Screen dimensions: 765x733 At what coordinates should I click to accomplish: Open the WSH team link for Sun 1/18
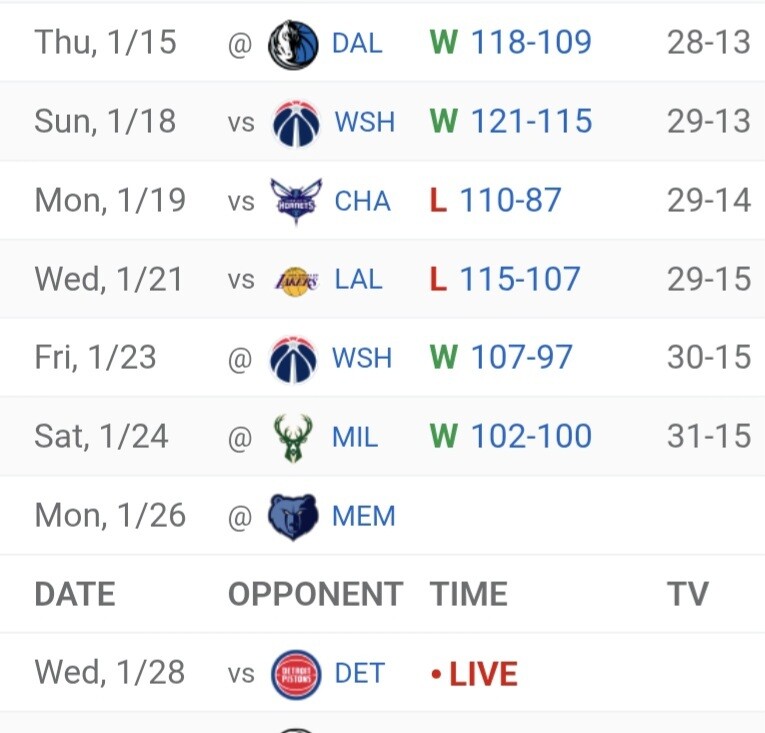364,122
